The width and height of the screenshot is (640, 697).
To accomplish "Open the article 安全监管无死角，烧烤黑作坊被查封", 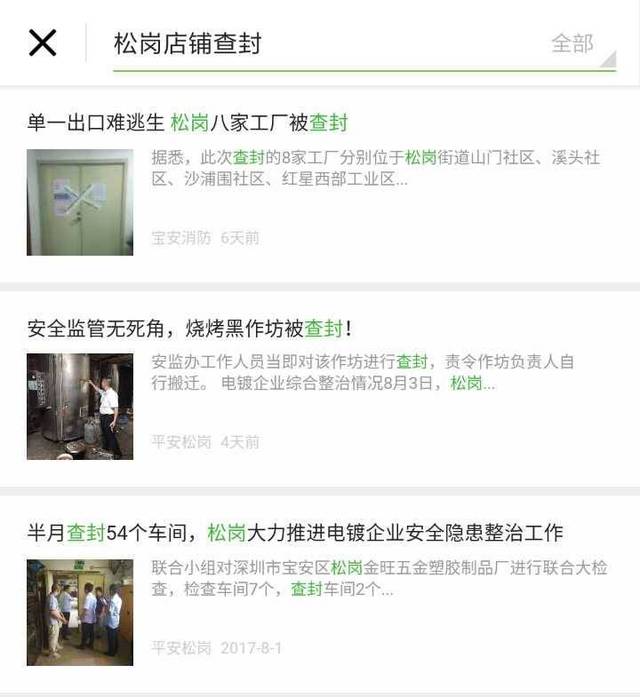I will [x=189, y=328].
